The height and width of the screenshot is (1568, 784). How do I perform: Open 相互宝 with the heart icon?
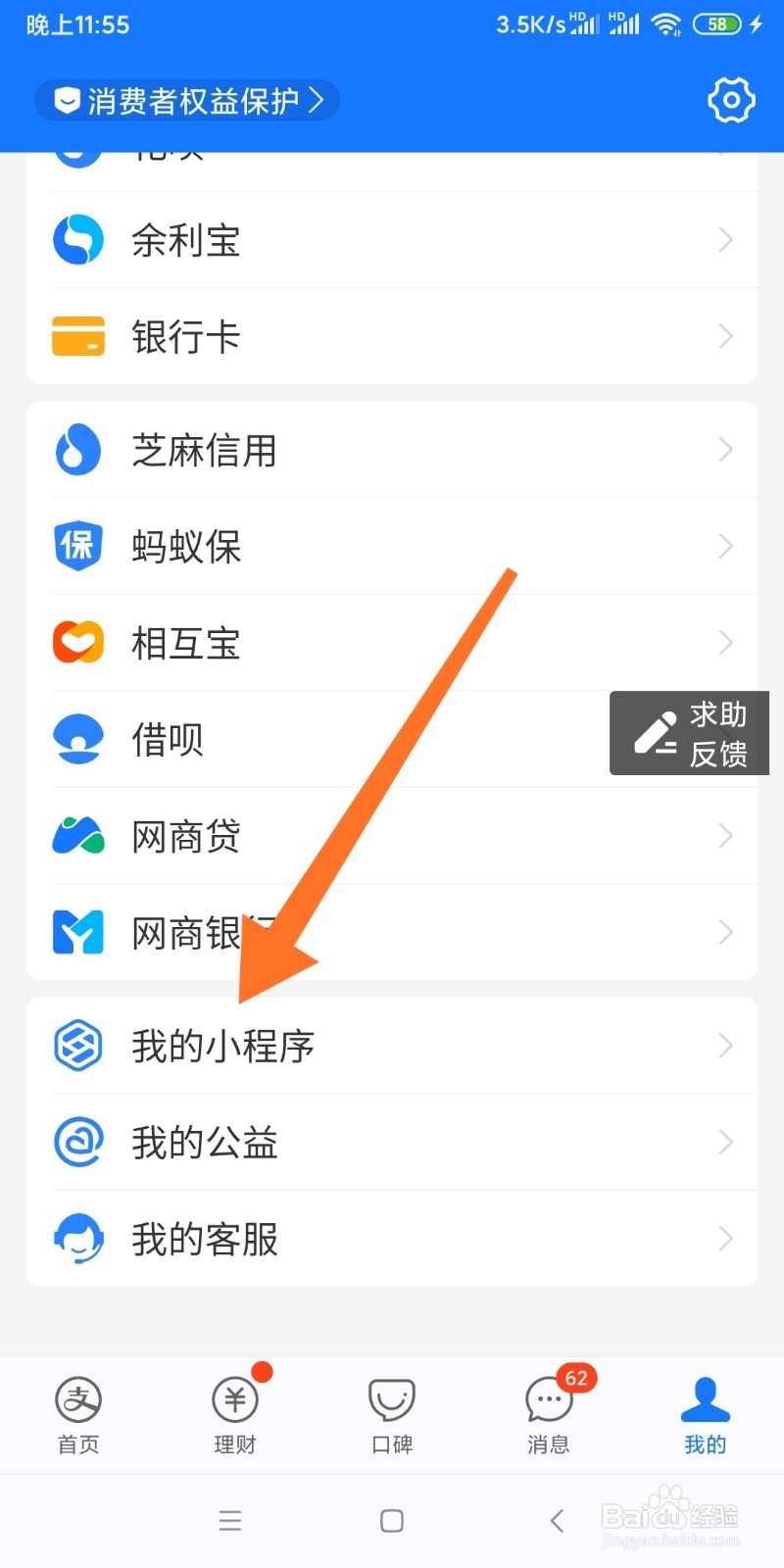point(77,642)
